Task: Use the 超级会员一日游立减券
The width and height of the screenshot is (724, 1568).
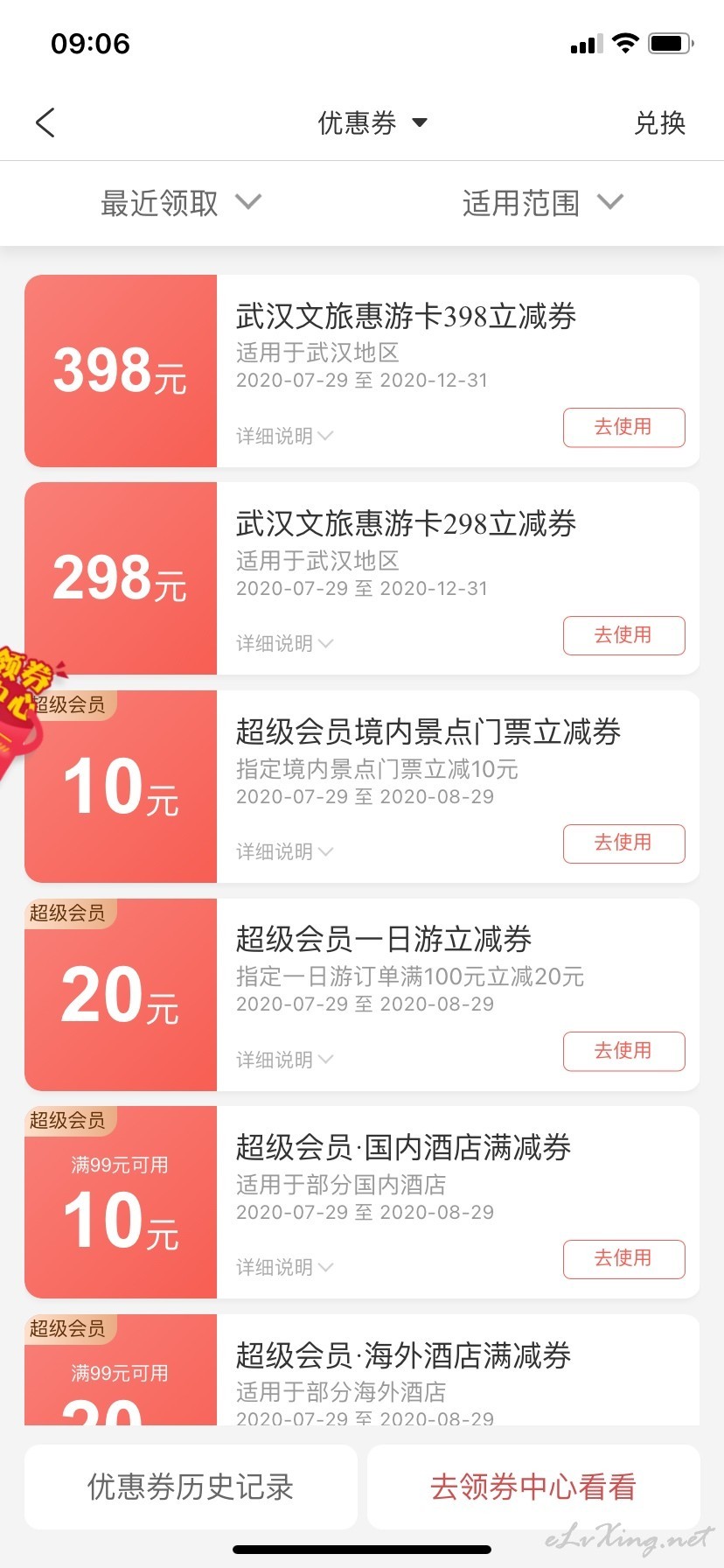Action: click(623, 1051)
